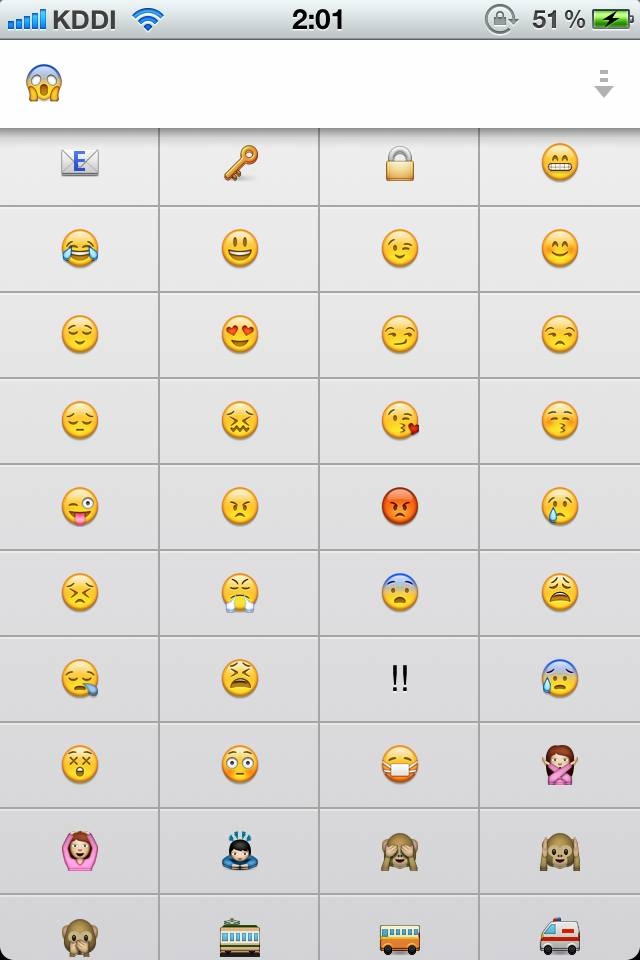Choose the see-no-evil monkey emoji
Screen dimensions: 640x960
(400, 850)
